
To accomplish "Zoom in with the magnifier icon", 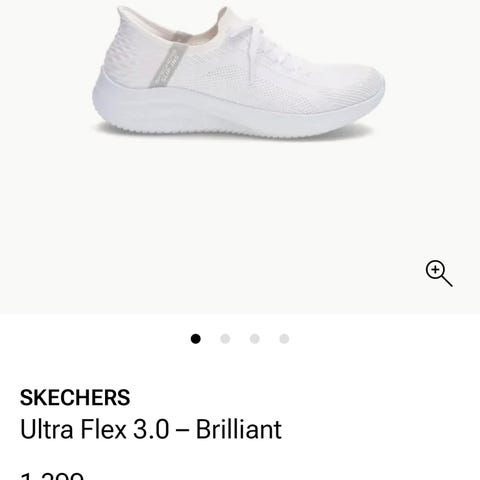I will [x=439, y=273].
